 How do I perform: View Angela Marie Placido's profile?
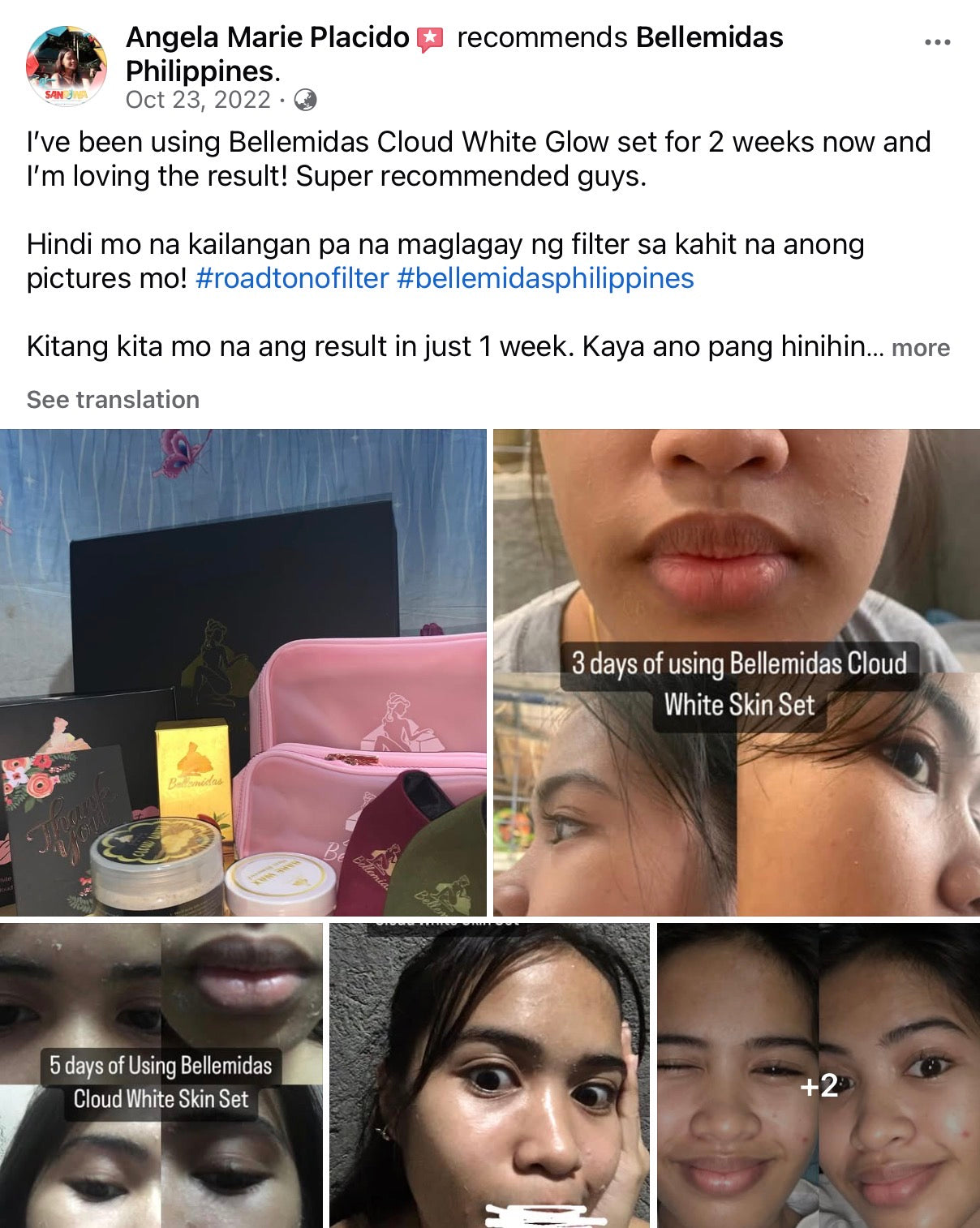(268, 37)
